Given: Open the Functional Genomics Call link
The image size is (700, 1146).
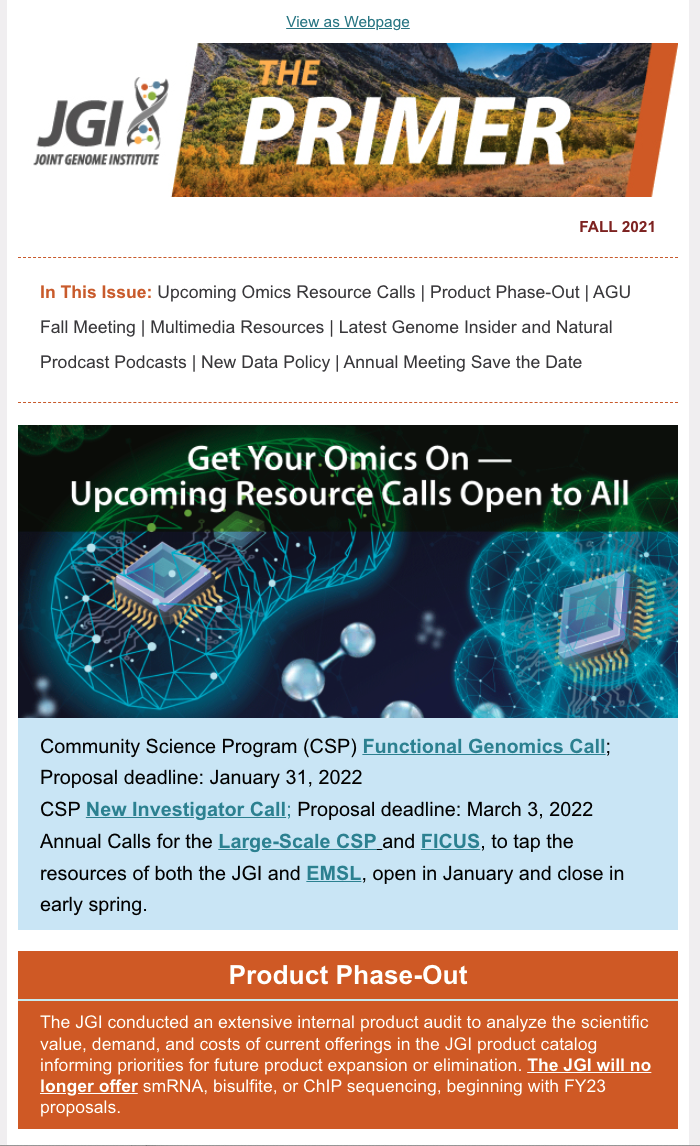Looking at the screenshot, I should point(484,746).
